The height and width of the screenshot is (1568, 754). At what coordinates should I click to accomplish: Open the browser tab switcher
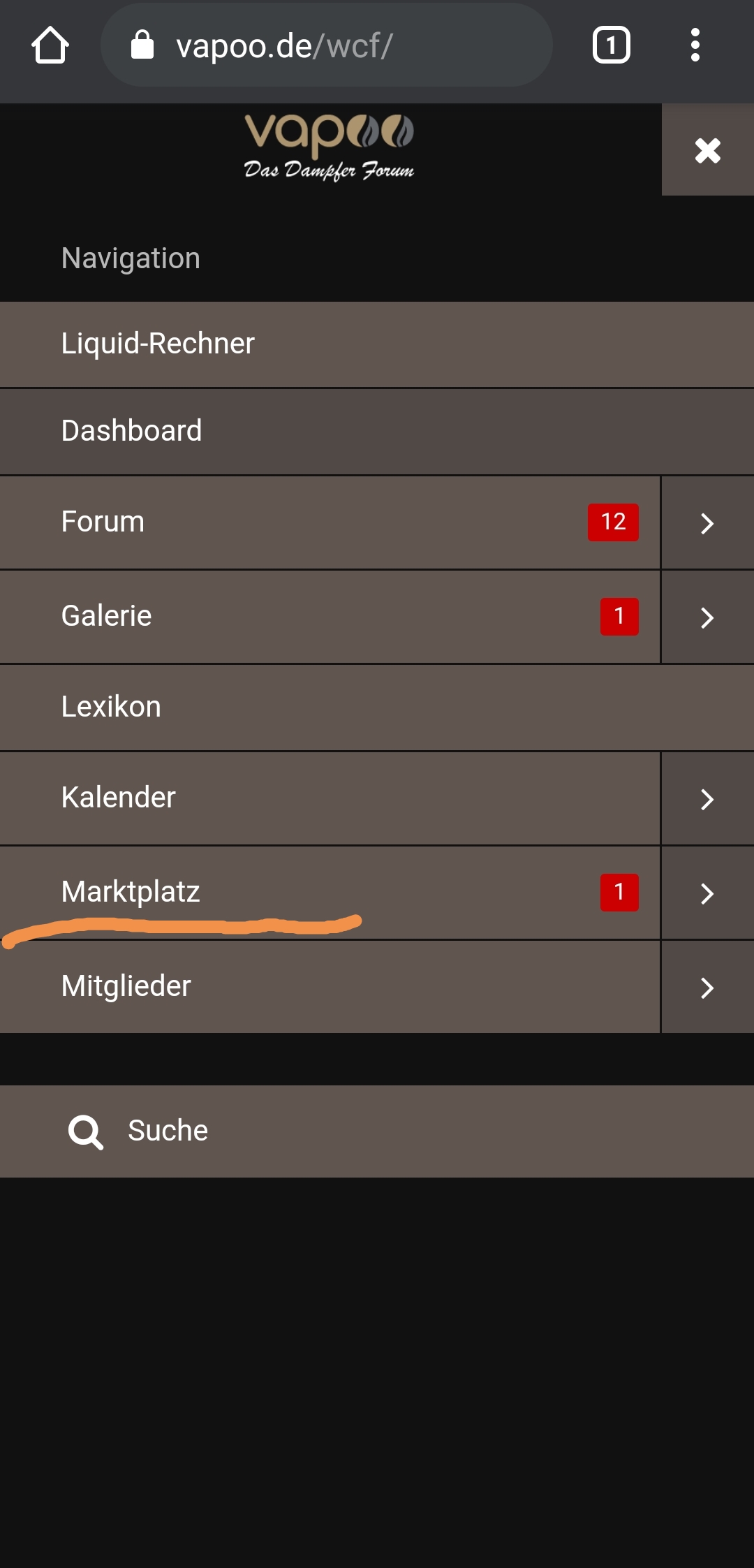pos(611,46)
